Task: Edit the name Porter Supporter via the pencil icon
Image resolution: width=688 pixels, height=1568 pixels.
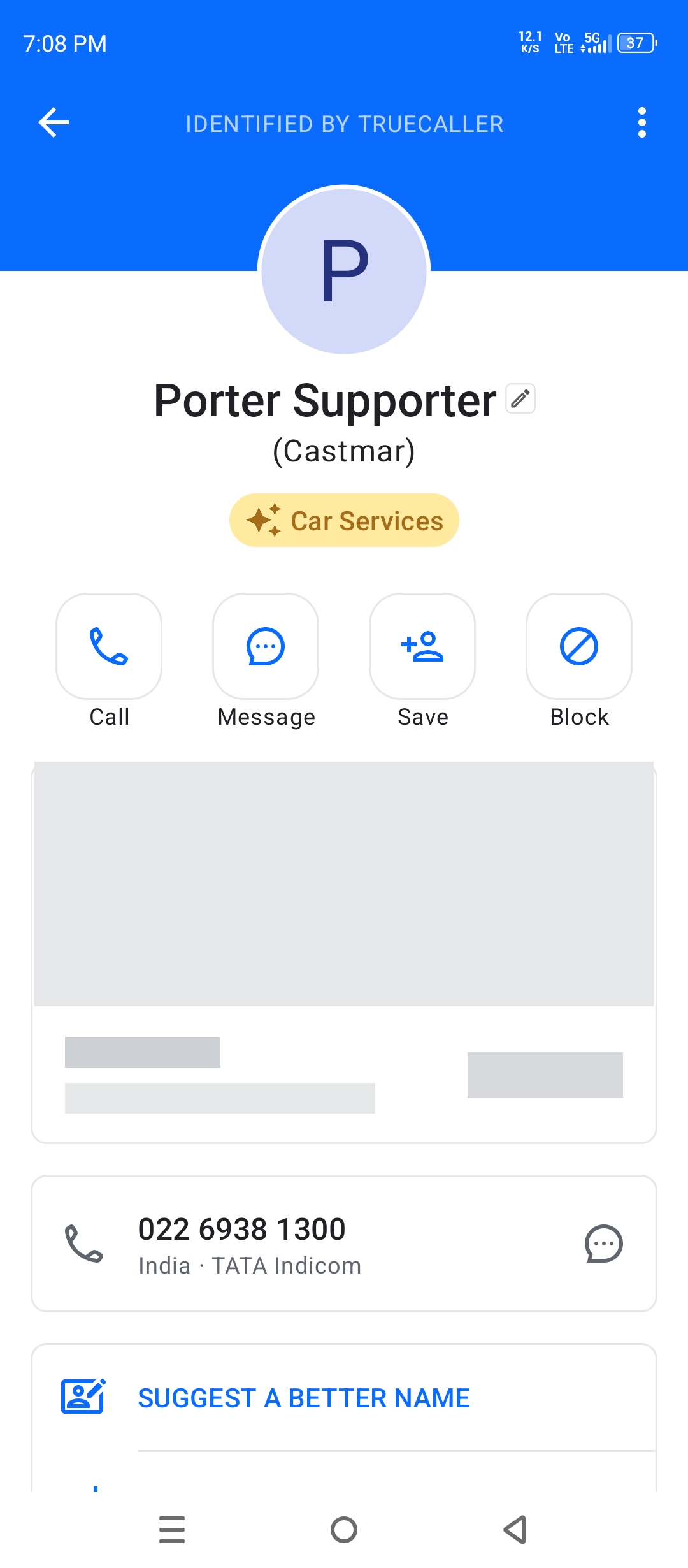Action: pyautogui.click(x=520, y=399)
